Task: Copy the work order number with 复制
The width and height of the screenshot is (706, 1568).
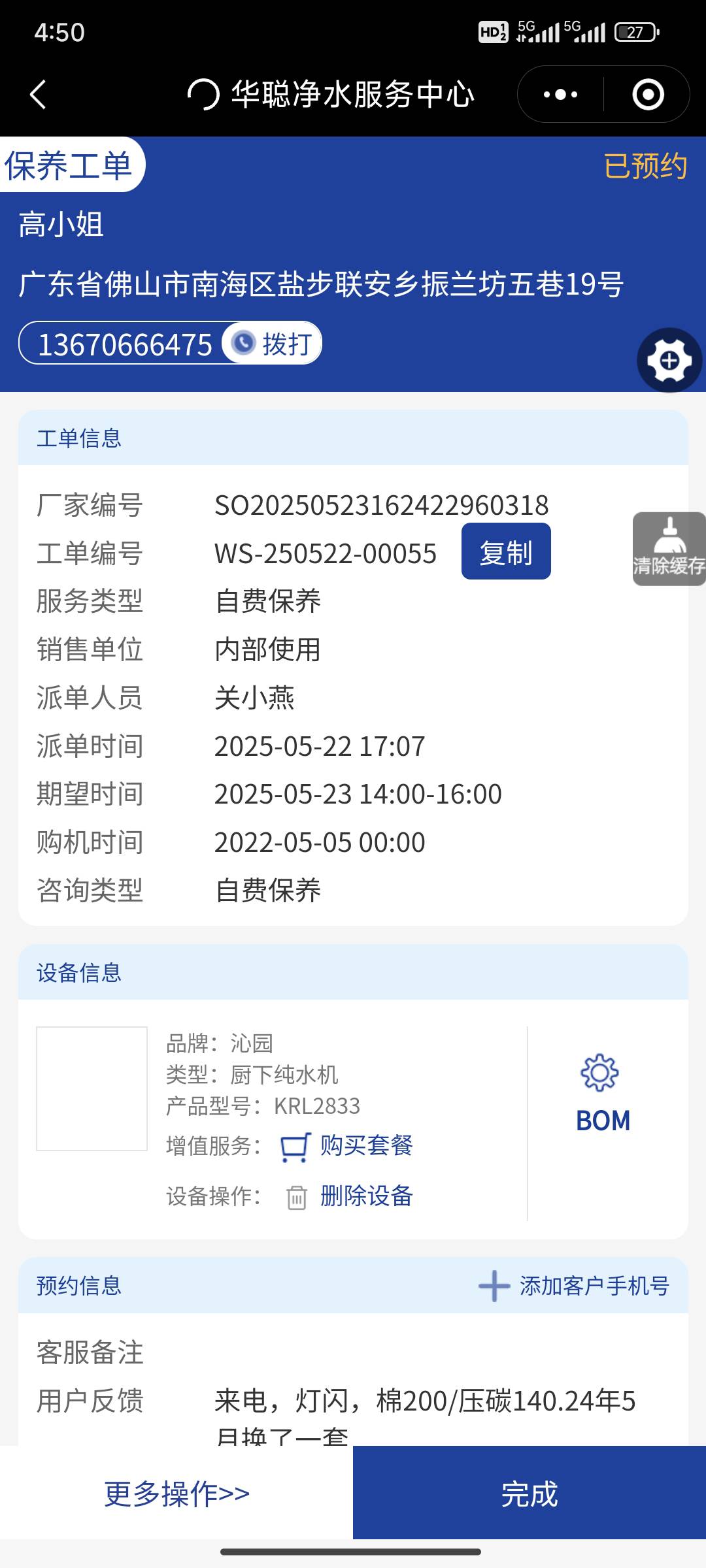Action: pyautogui.click(x=506, y=552)
